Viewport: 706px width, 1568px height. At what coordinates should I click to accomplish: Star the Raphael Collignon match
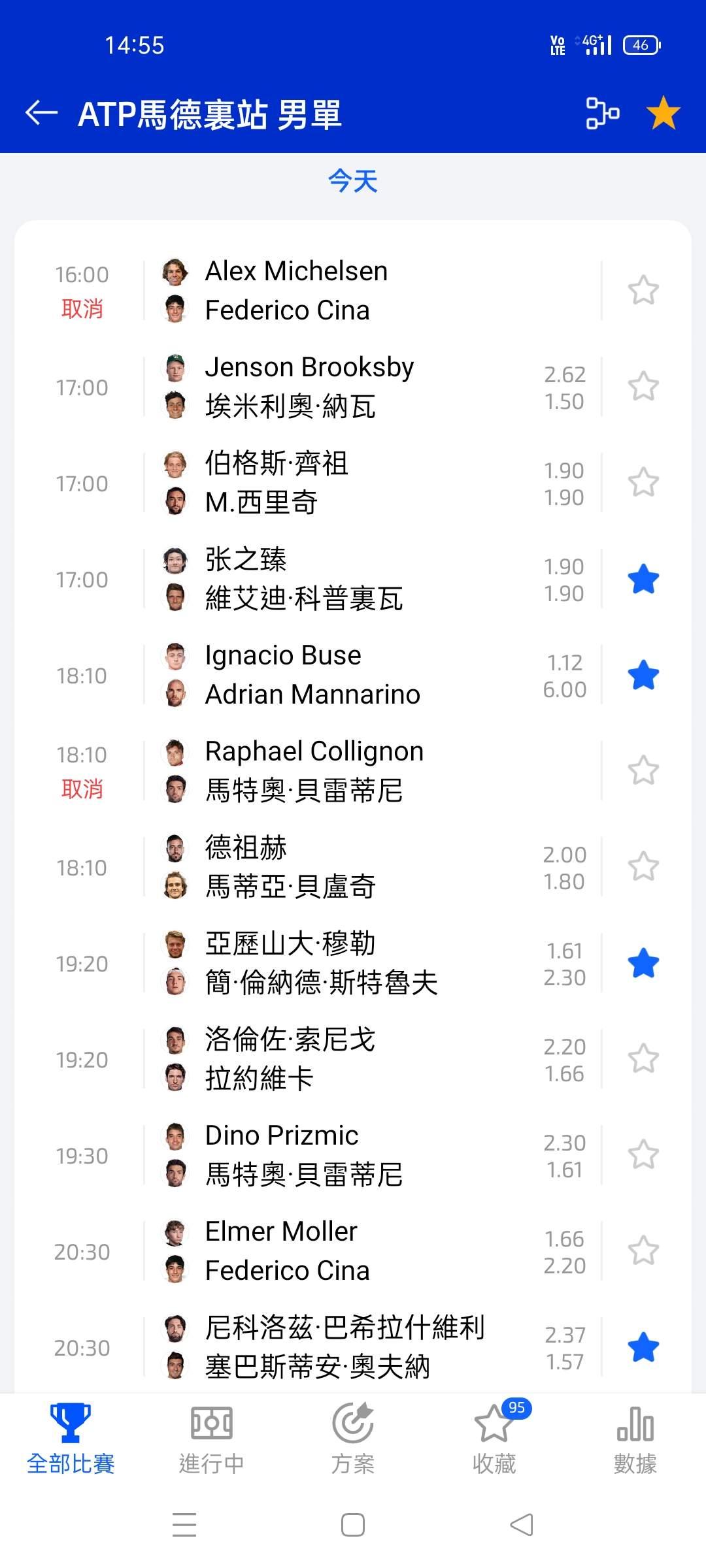[643, 771]
